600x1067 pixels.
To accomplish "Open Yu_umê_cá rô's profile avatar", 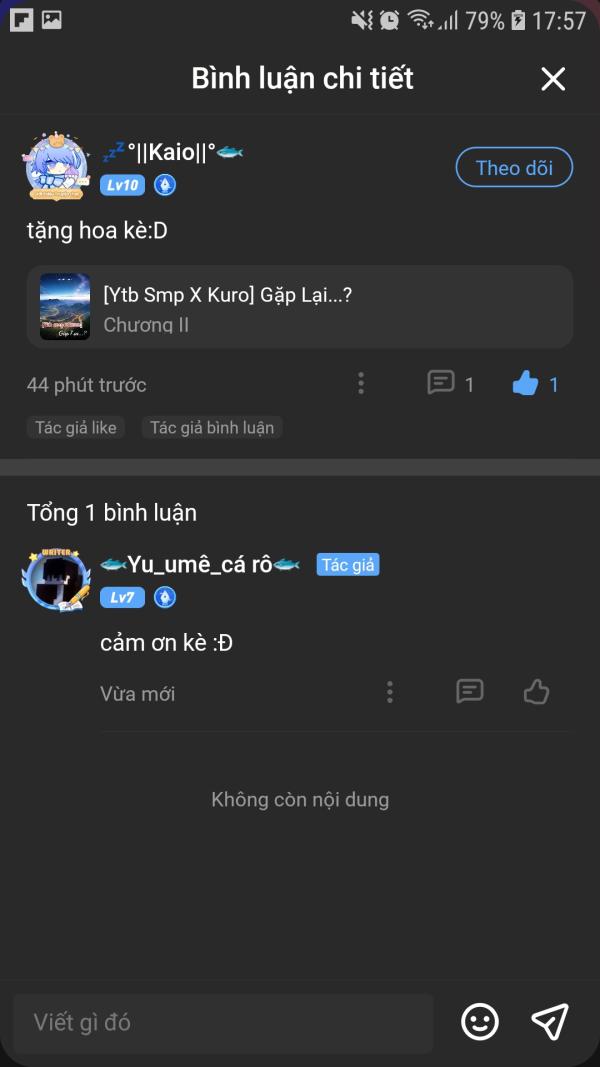I will [x=56, y=579].
